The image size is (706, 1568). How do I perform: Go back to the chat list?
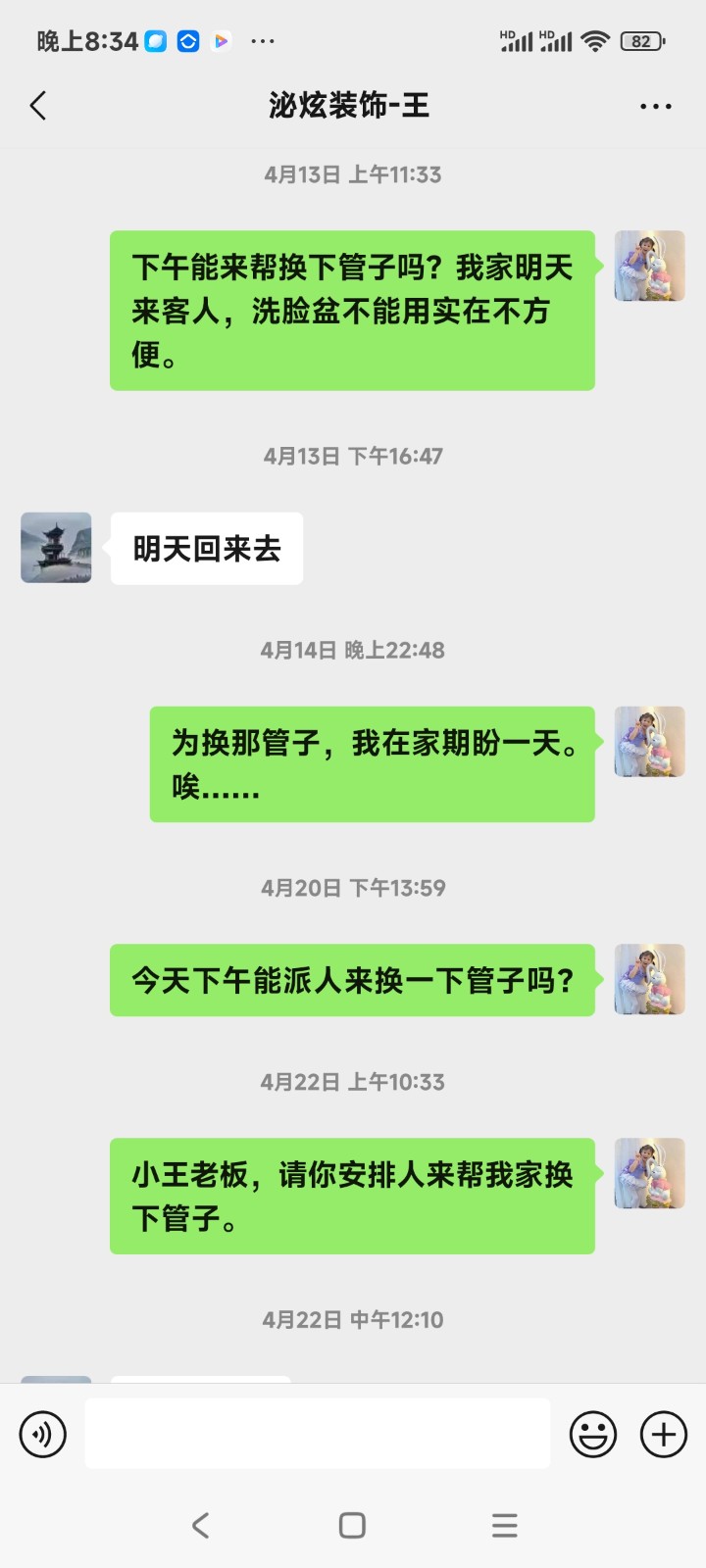(x=39, y=106)
